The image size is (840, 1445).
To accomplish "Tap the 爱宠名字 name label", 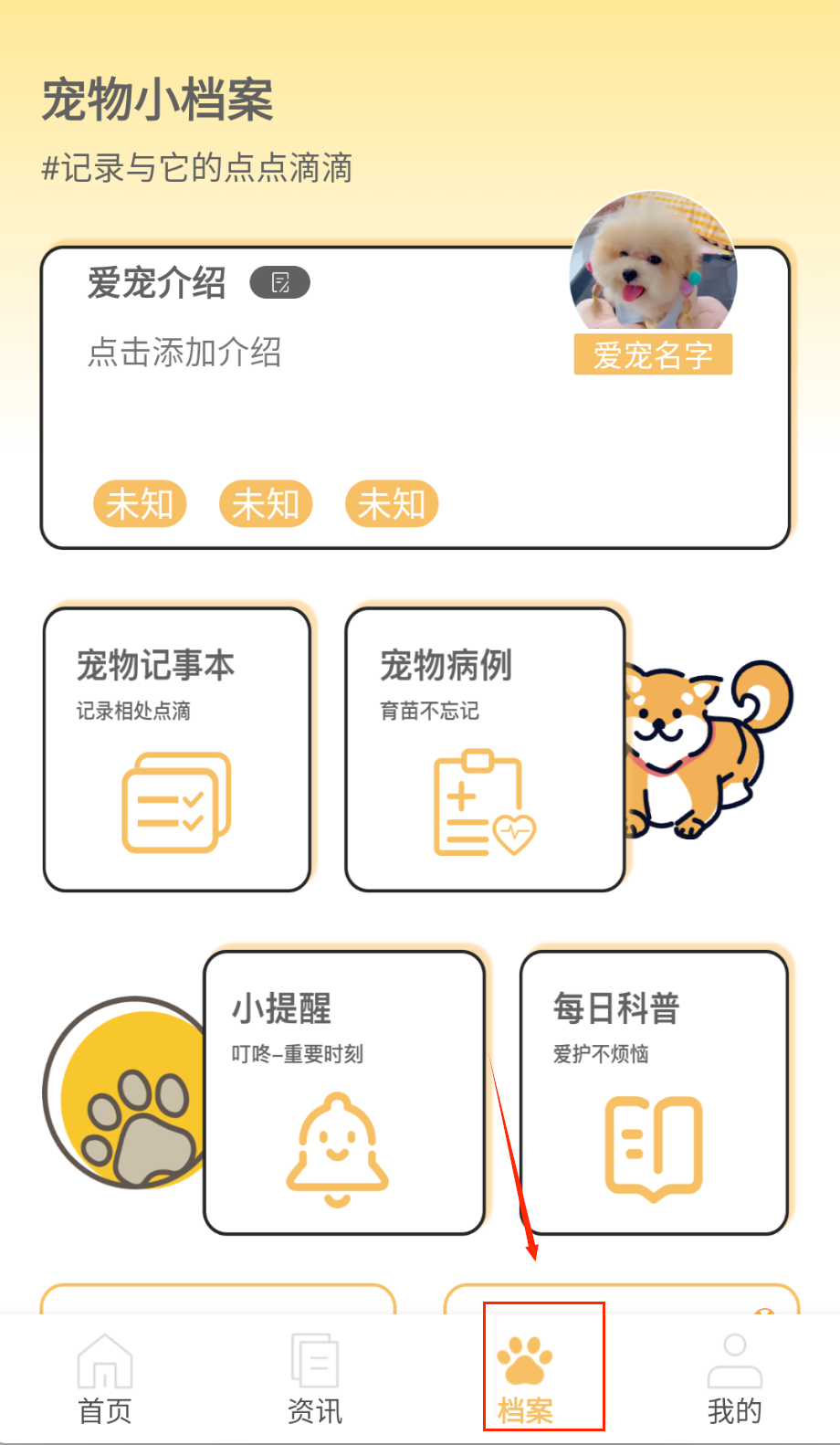I will (653, 355).
